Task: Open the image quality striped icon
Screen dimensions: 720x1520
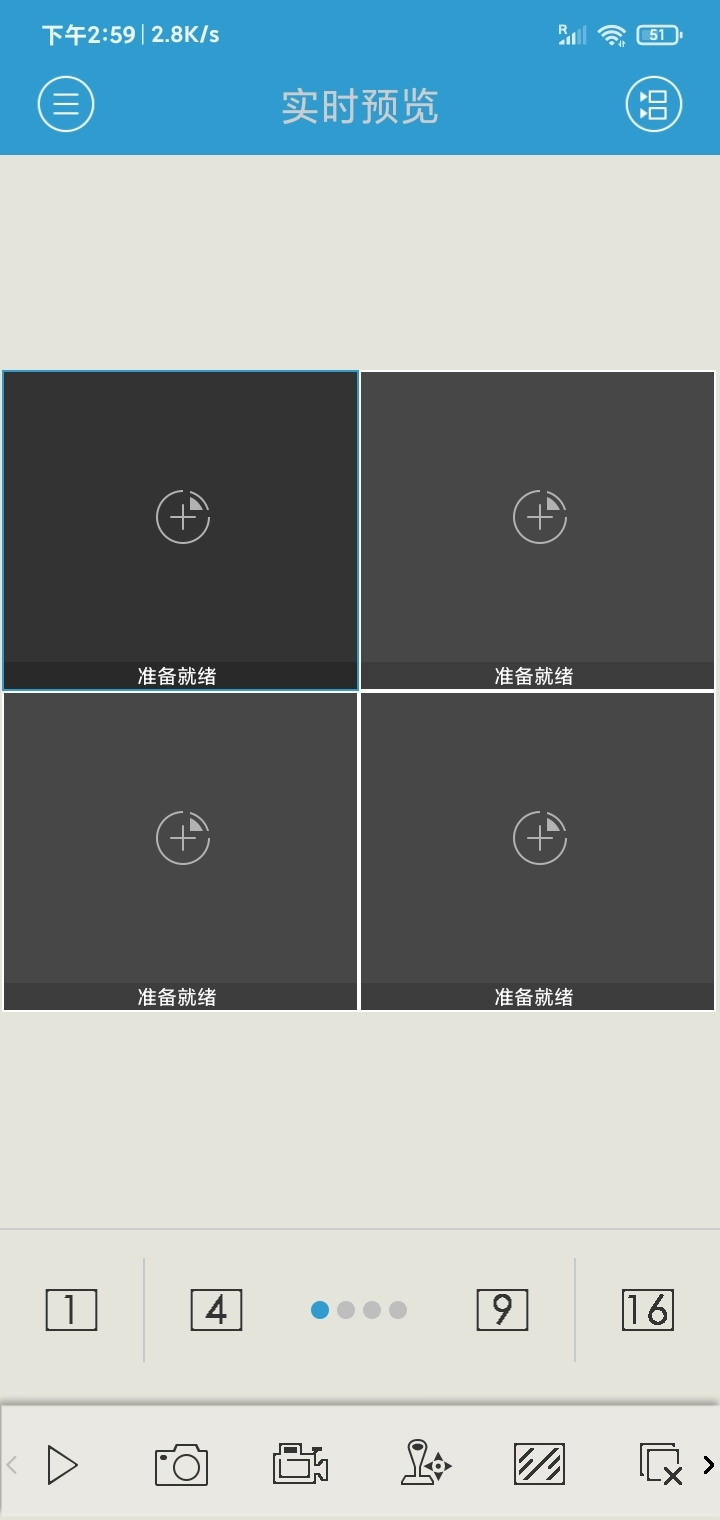Action: point(539,1465)
